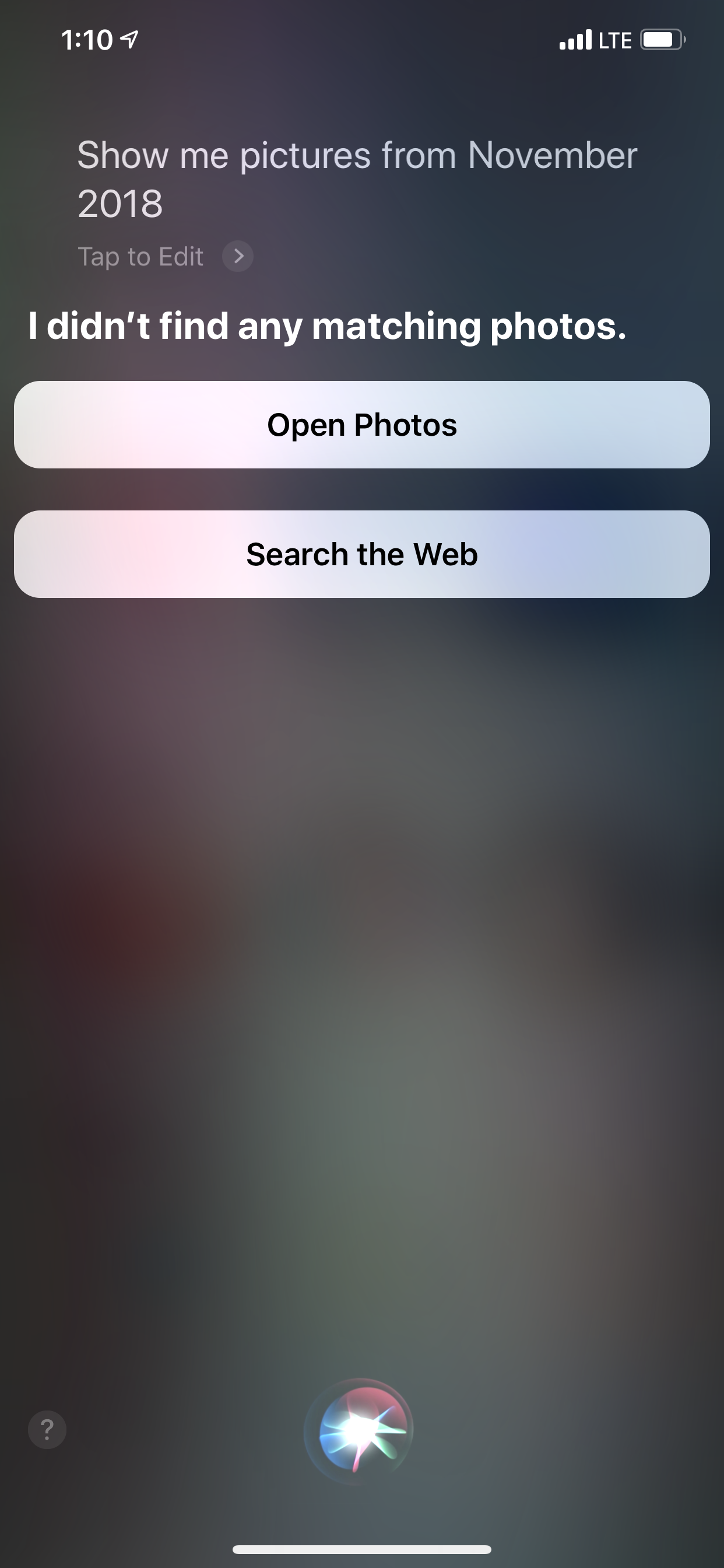Open the Siri help question mark
This screenshot has width=724, height=1568.
47,1429
